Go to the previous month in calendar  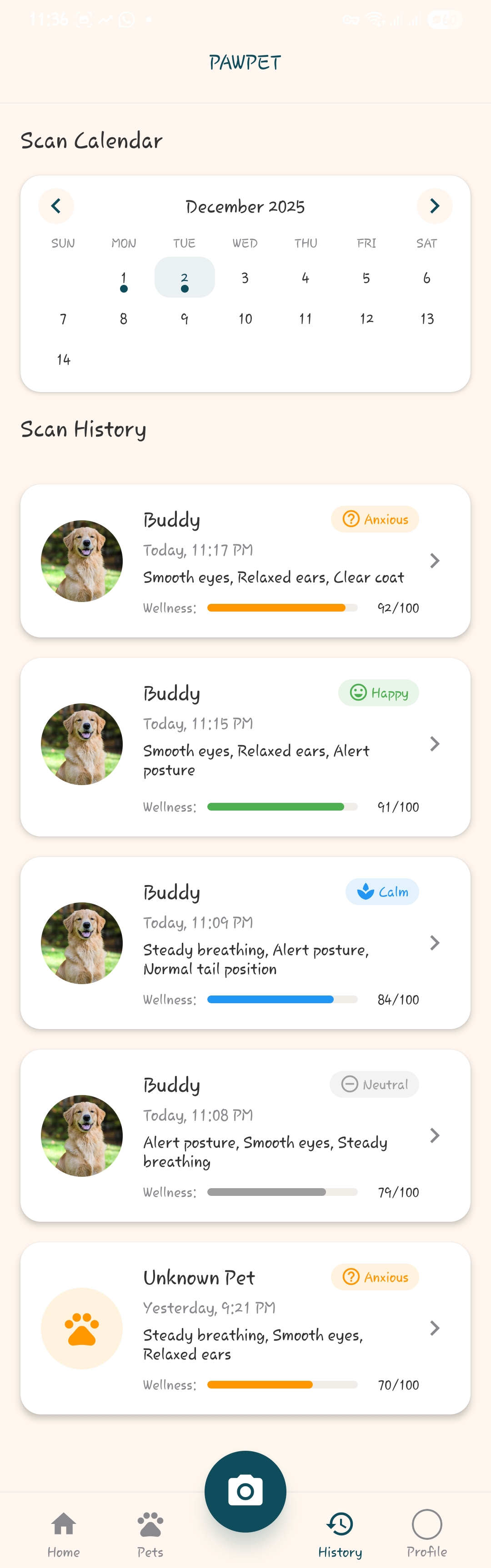tap(56, 206)
